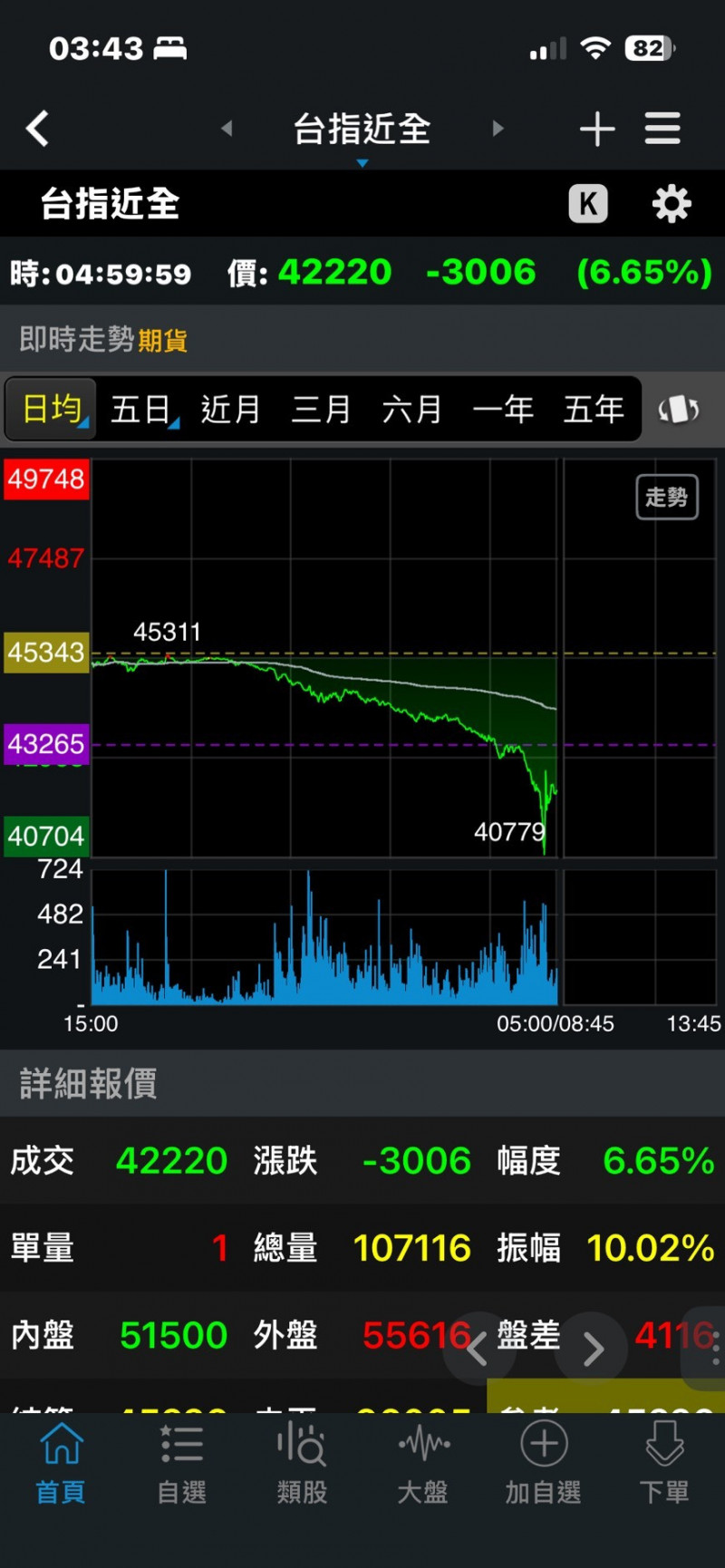Image resolution: width=725 pixels, height=1568 pixels.
Task: Open the 台指近全 title dropdown
Action: pyautogui.click(x=362, y=133)
